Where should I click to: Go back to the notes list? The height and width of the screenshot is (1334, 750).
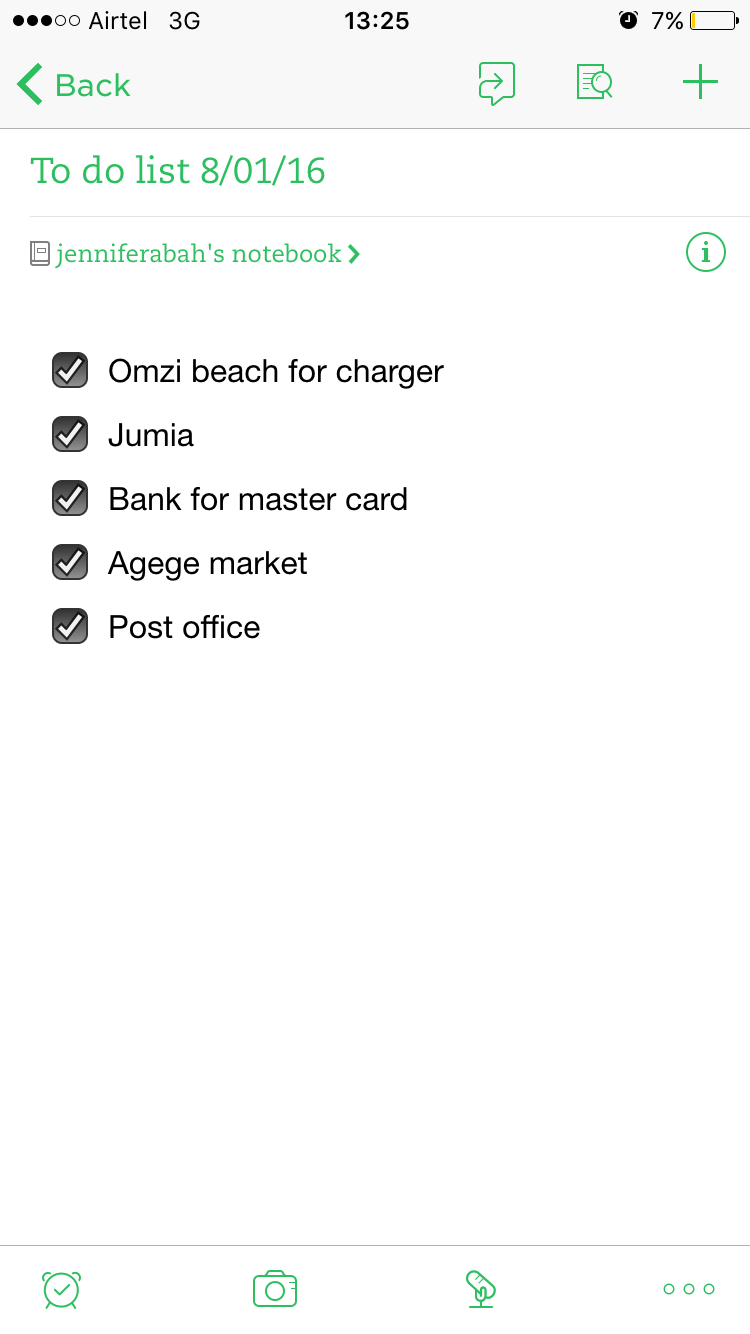click(74, 85)
